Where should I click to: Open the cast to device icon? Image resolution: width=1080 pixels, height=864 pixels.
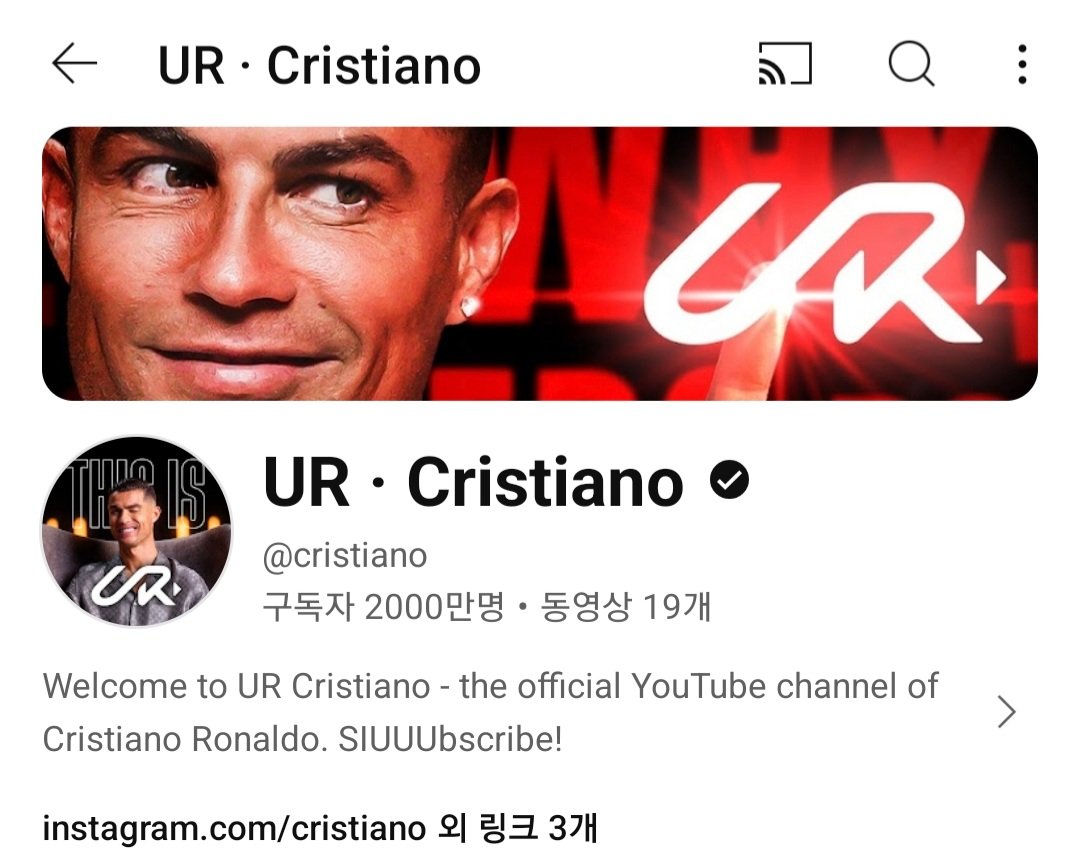[785, 65]
